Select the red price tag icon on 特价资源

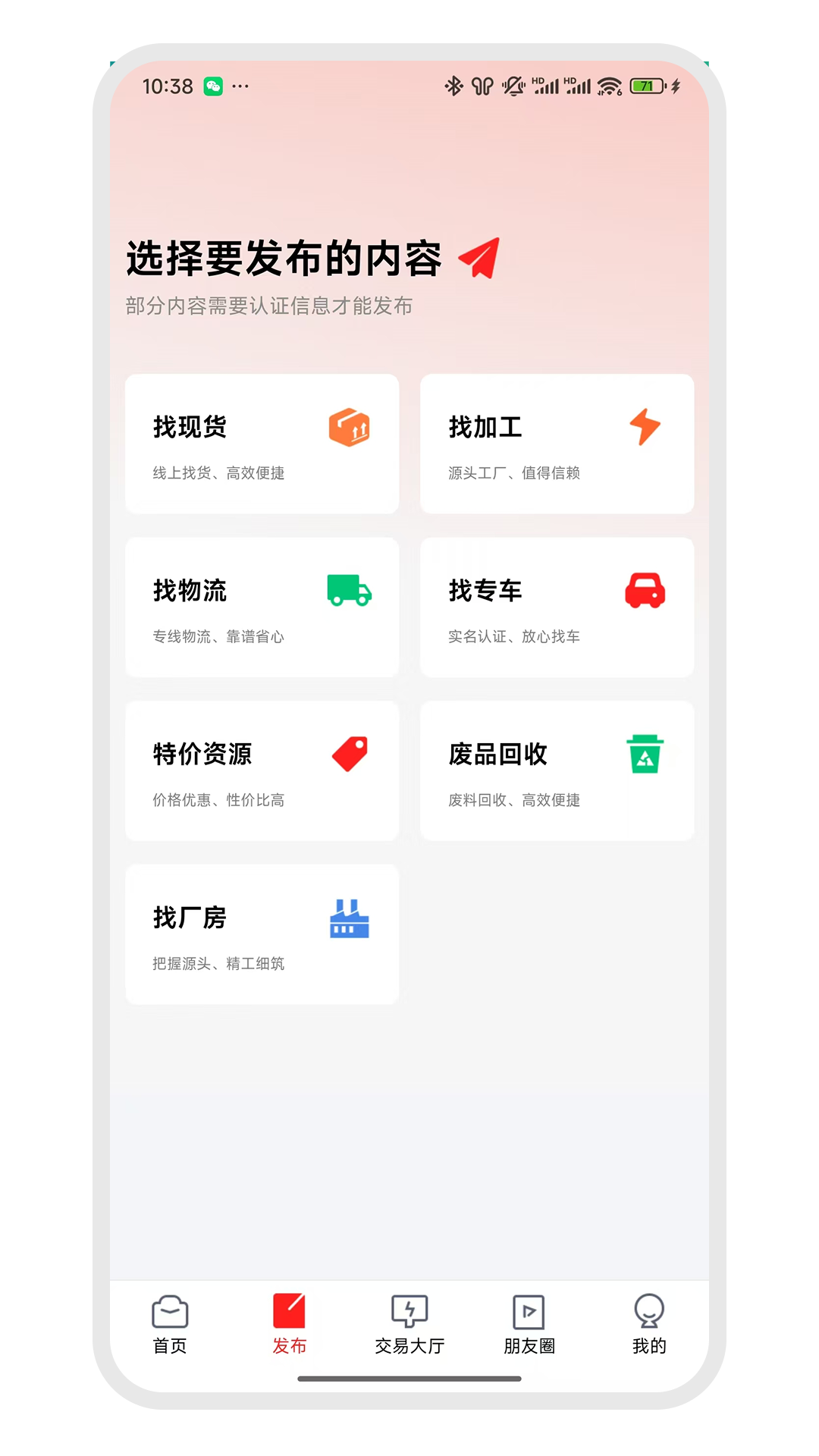click(348, 754)
